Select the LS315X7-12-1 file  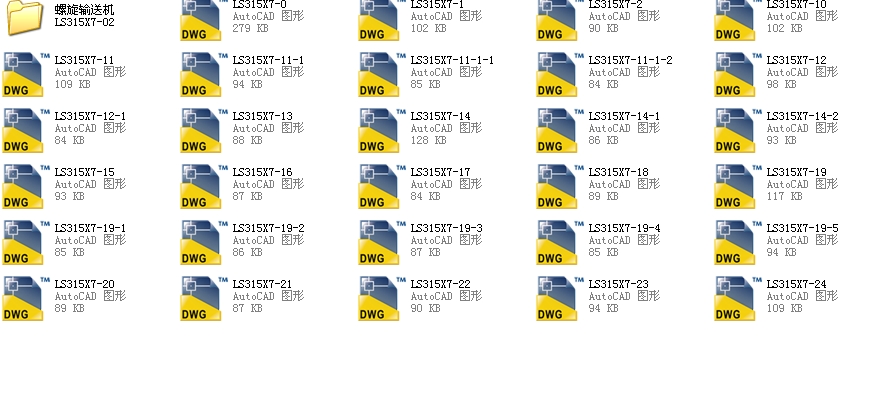click(x=24, y=130)
